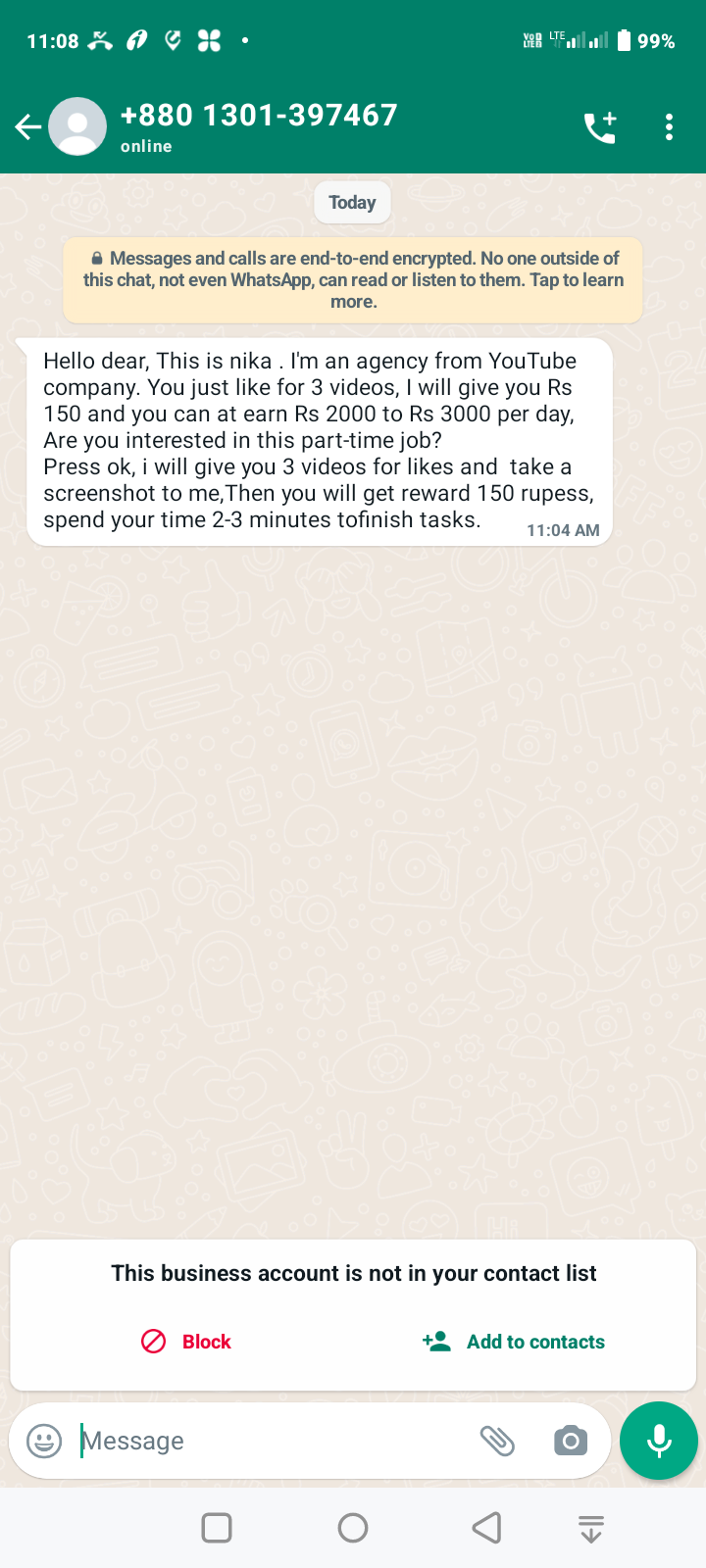This screenshot has height=1568, width=706.
Task: Record a voice message with the microphone
Action: (x=659, y=1441)
